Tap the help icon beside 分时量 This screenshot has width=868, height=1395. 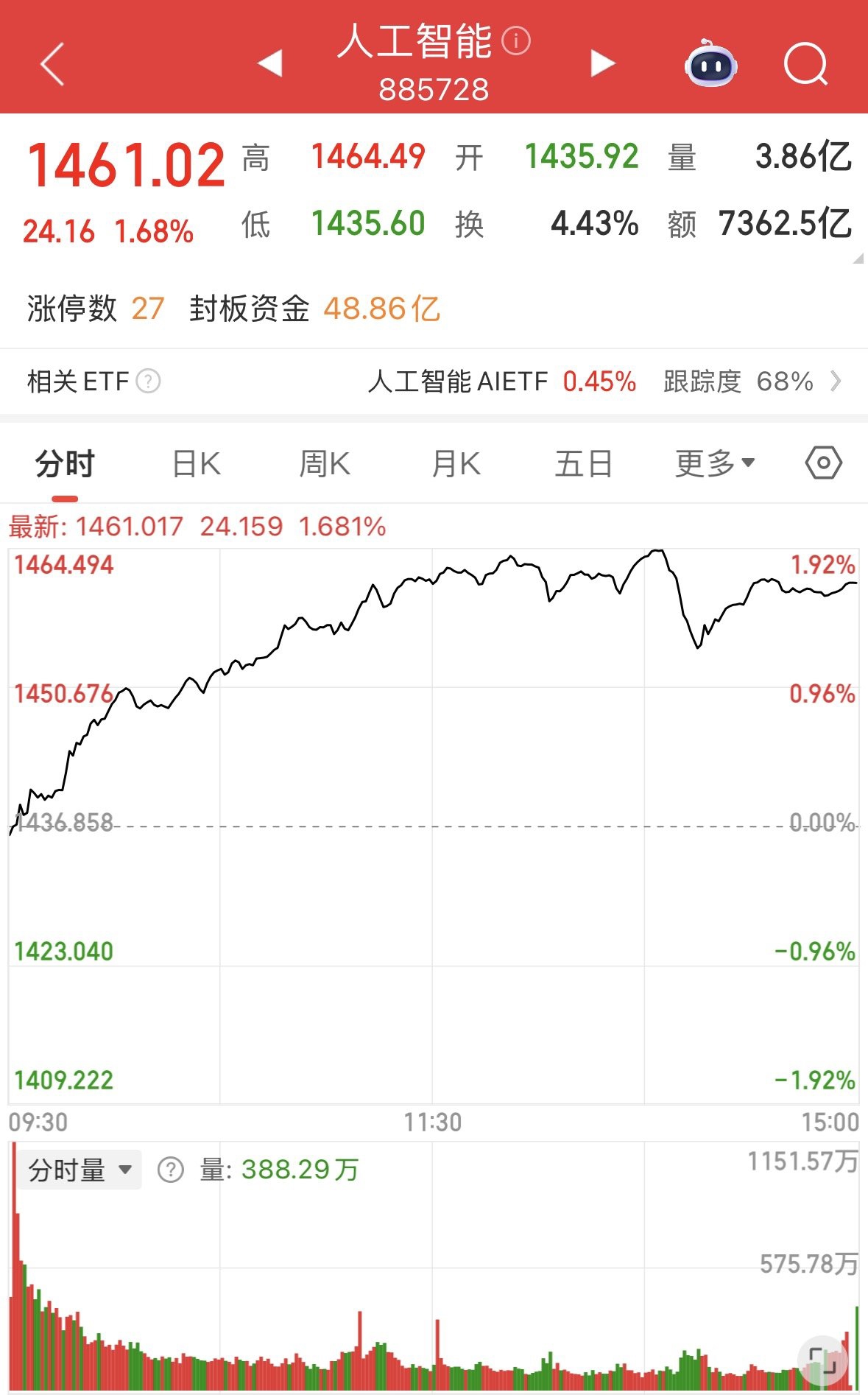tap(171, 1170)
